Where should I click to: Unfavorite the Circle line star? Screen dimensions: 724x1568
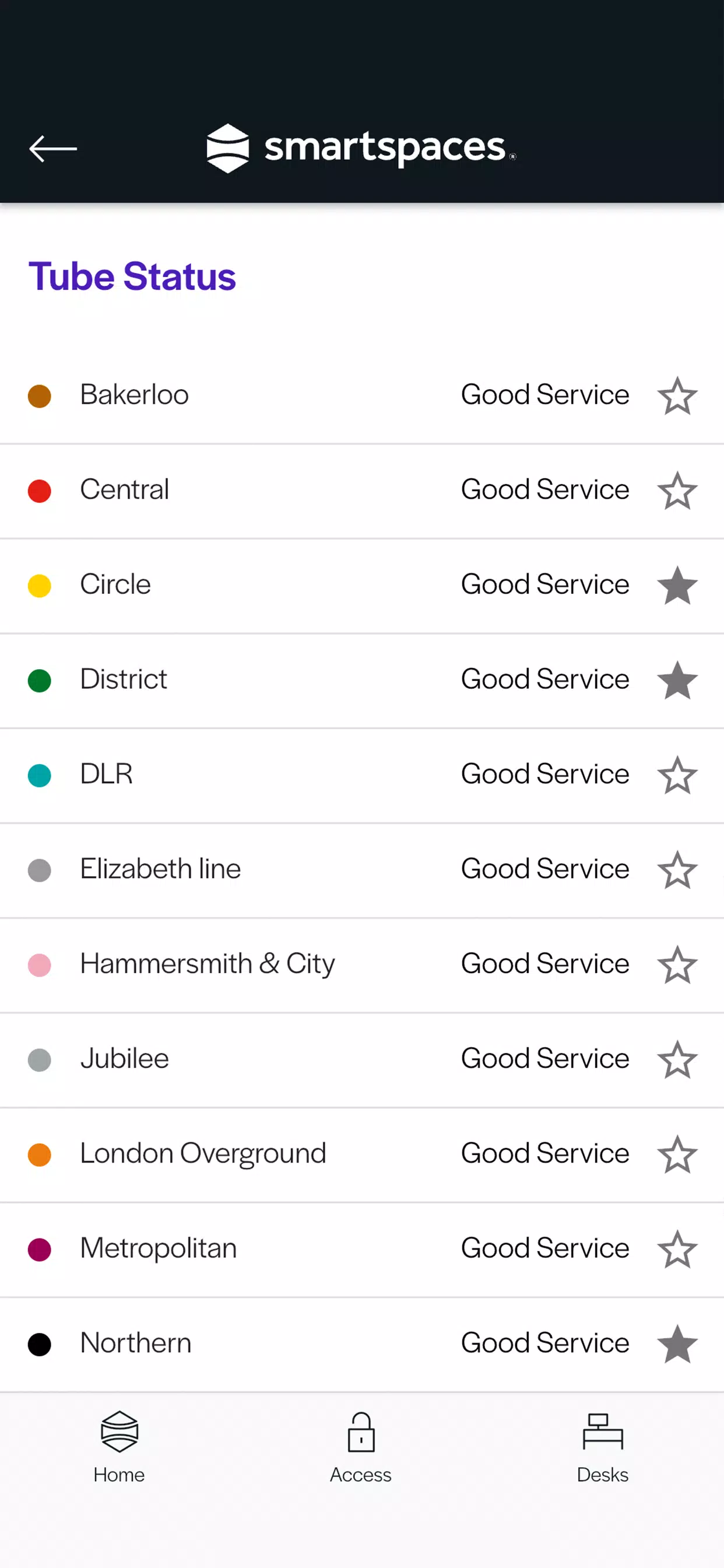677,586
